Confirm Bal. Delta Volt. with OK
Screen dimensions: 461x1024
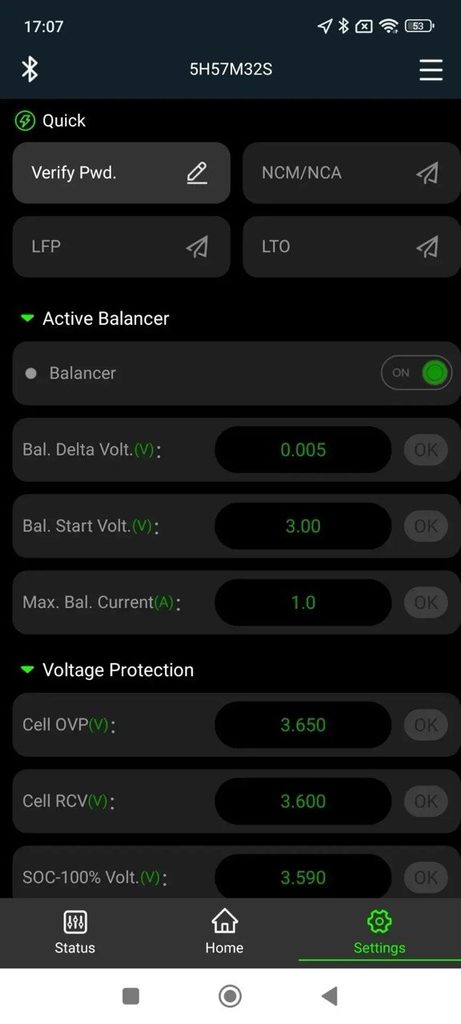426,450
